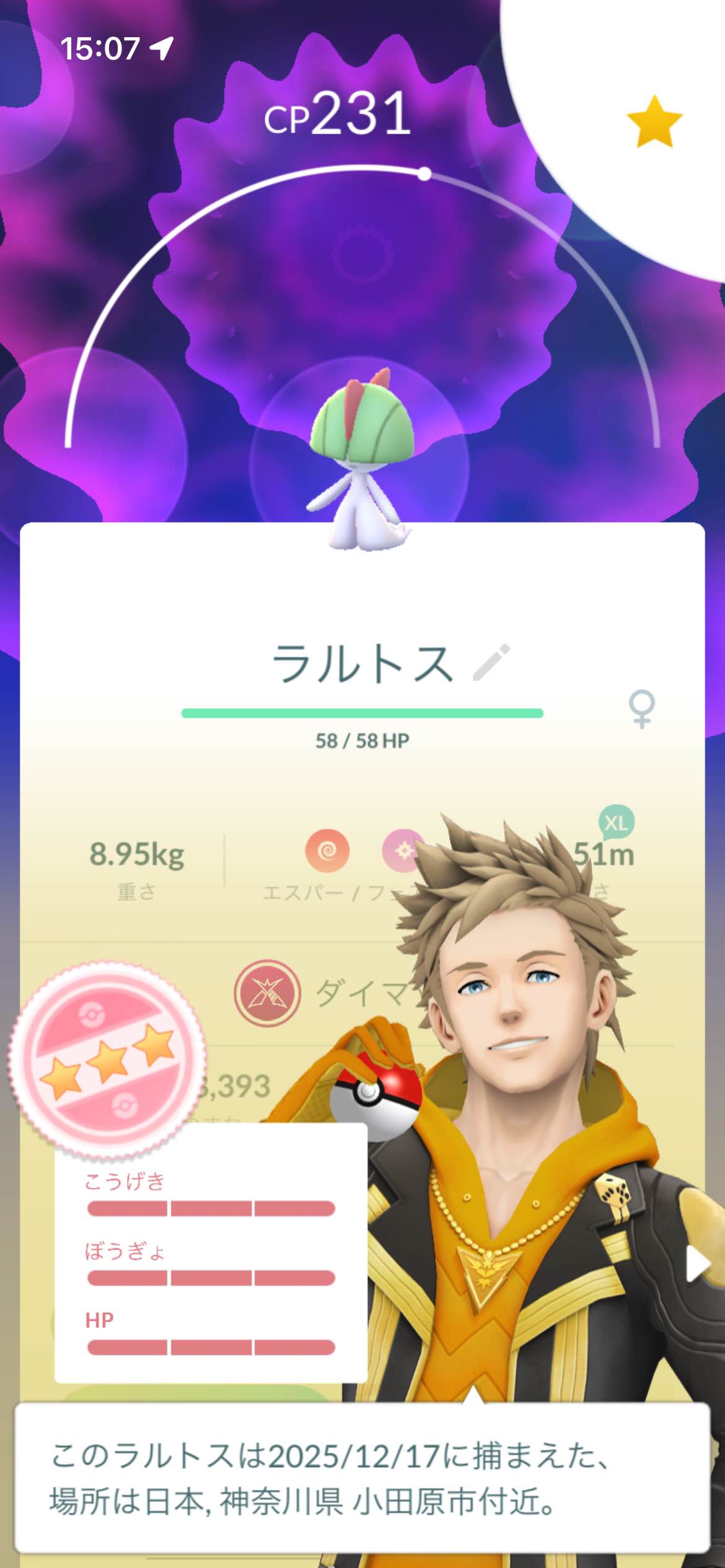Advance the appraisal with the white arrow

[x=697, y=1263]
